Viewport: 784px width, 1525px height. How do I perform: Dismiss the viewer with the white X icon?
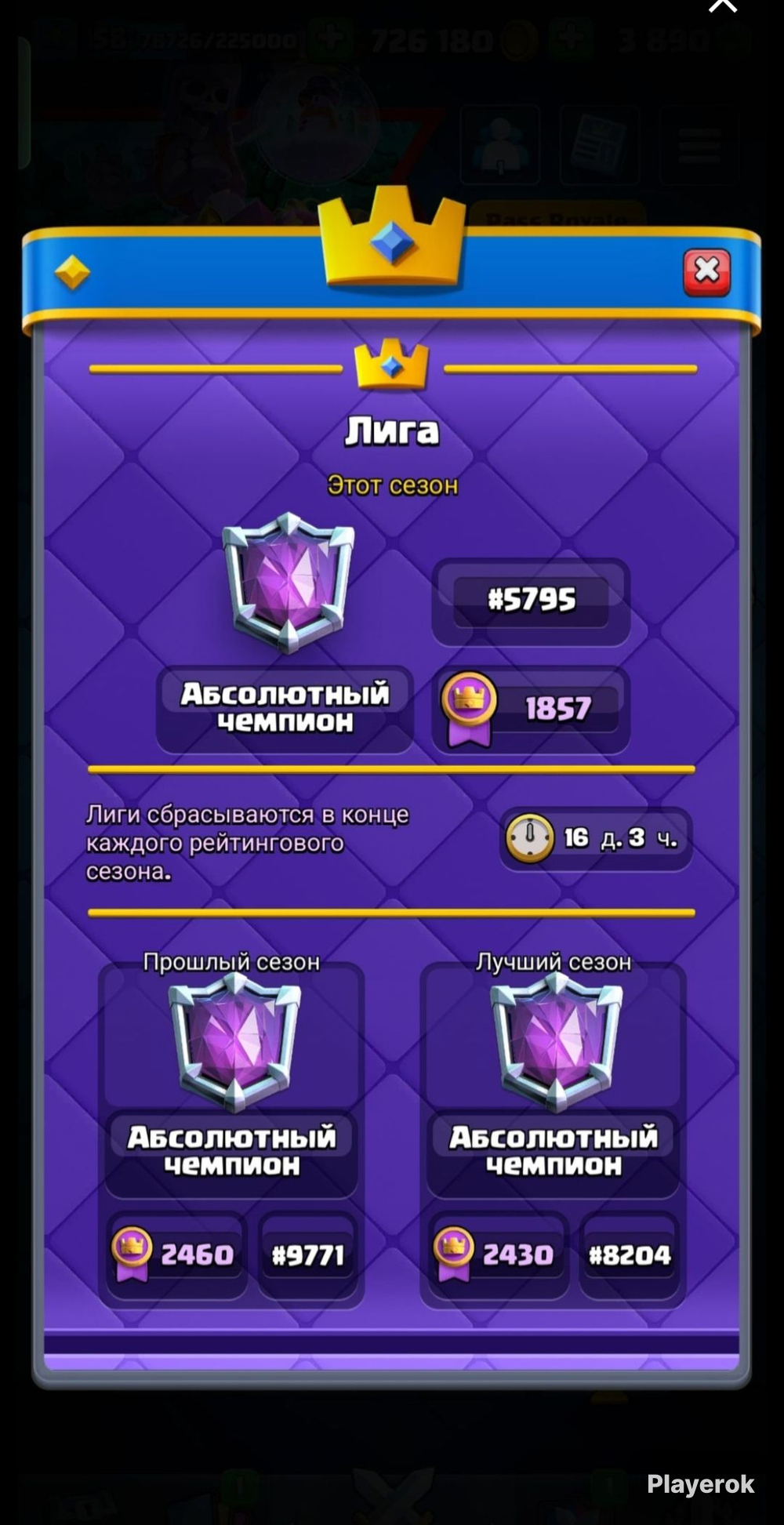(x=722, y=5)
